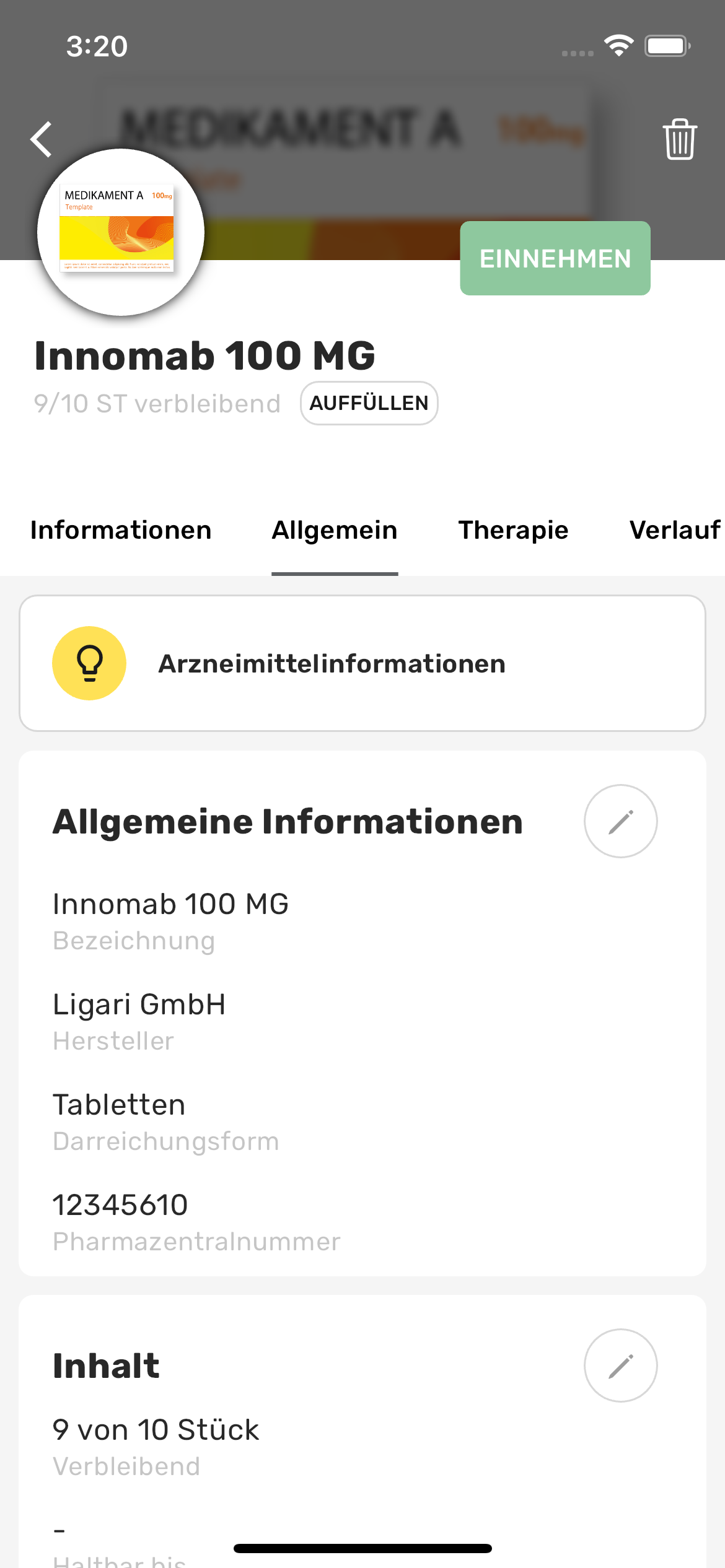
Task: Tap the trash delete icon
Action: 679,139
